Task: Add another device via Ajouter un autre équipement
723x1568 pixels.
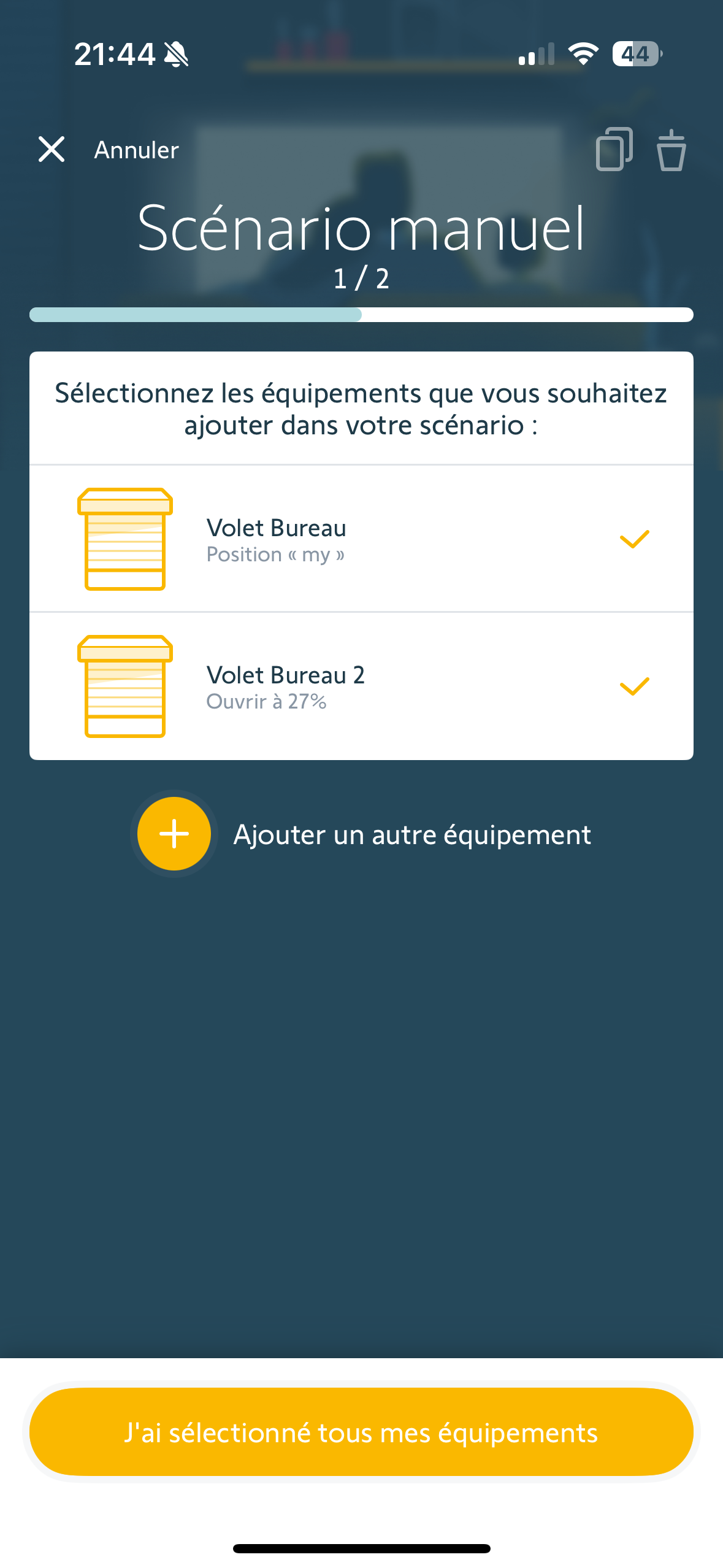Action: pyautogui.click(x=361, y=834)
